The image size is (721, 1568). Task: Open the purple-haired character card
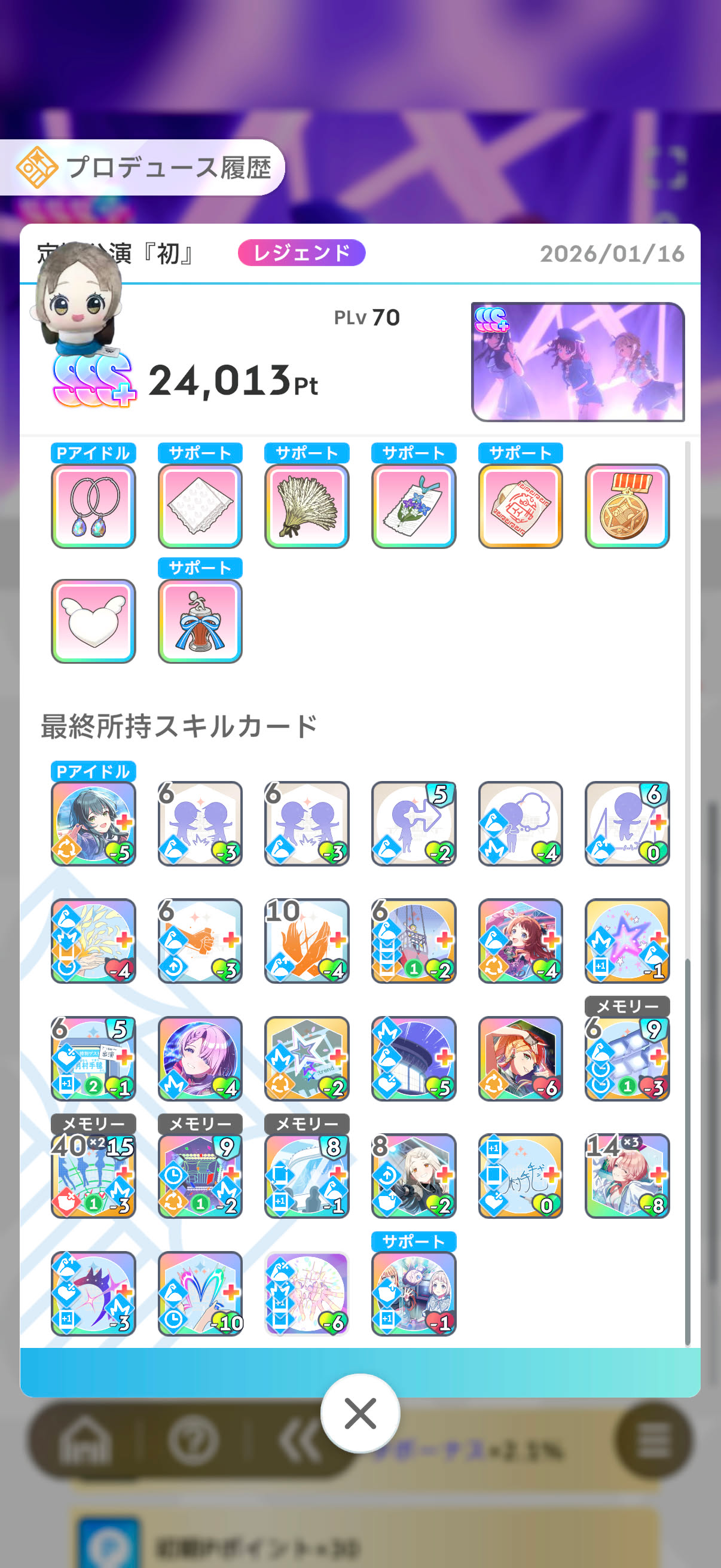(x=200, y=1058)
